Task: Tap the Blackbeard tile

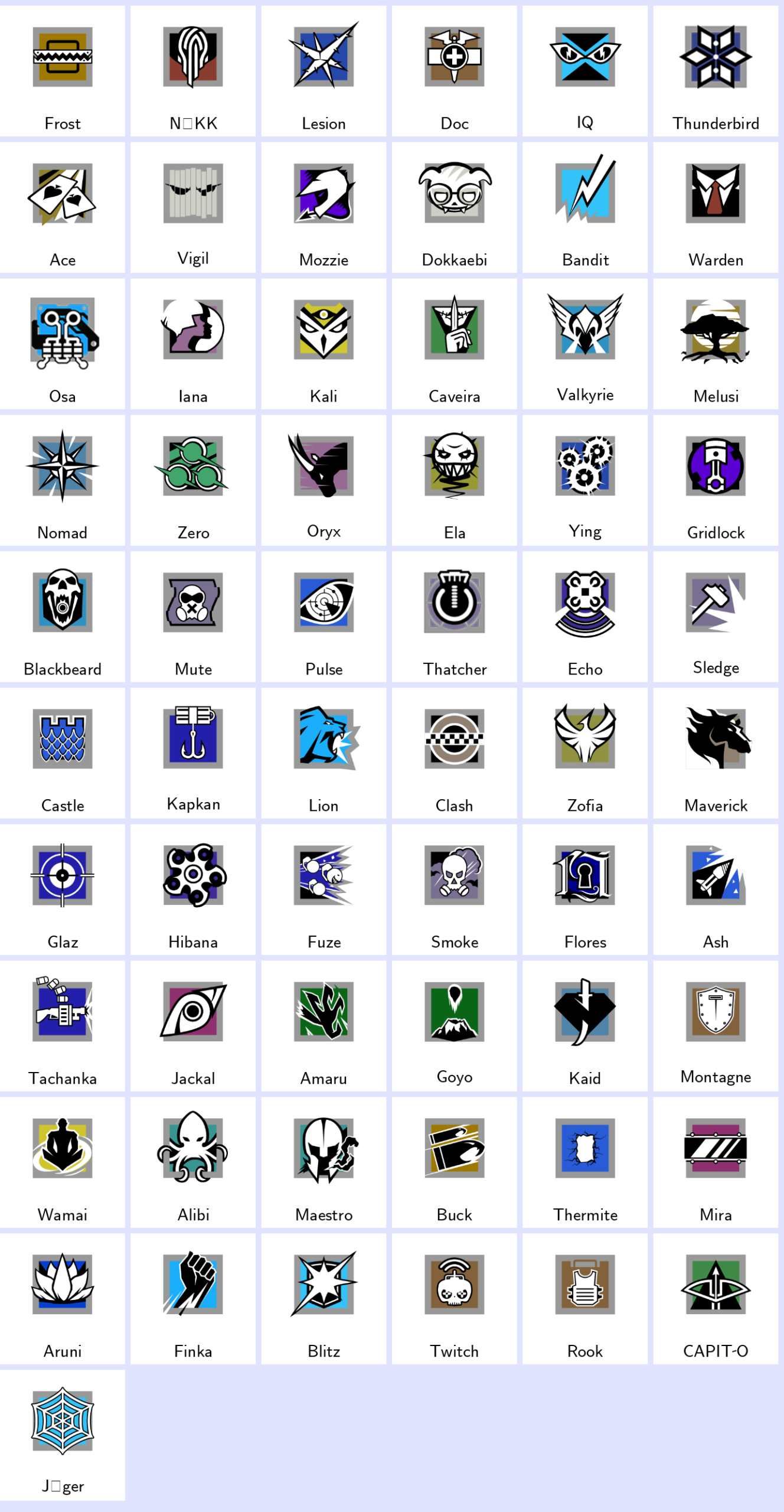Action: coord(62,617)
